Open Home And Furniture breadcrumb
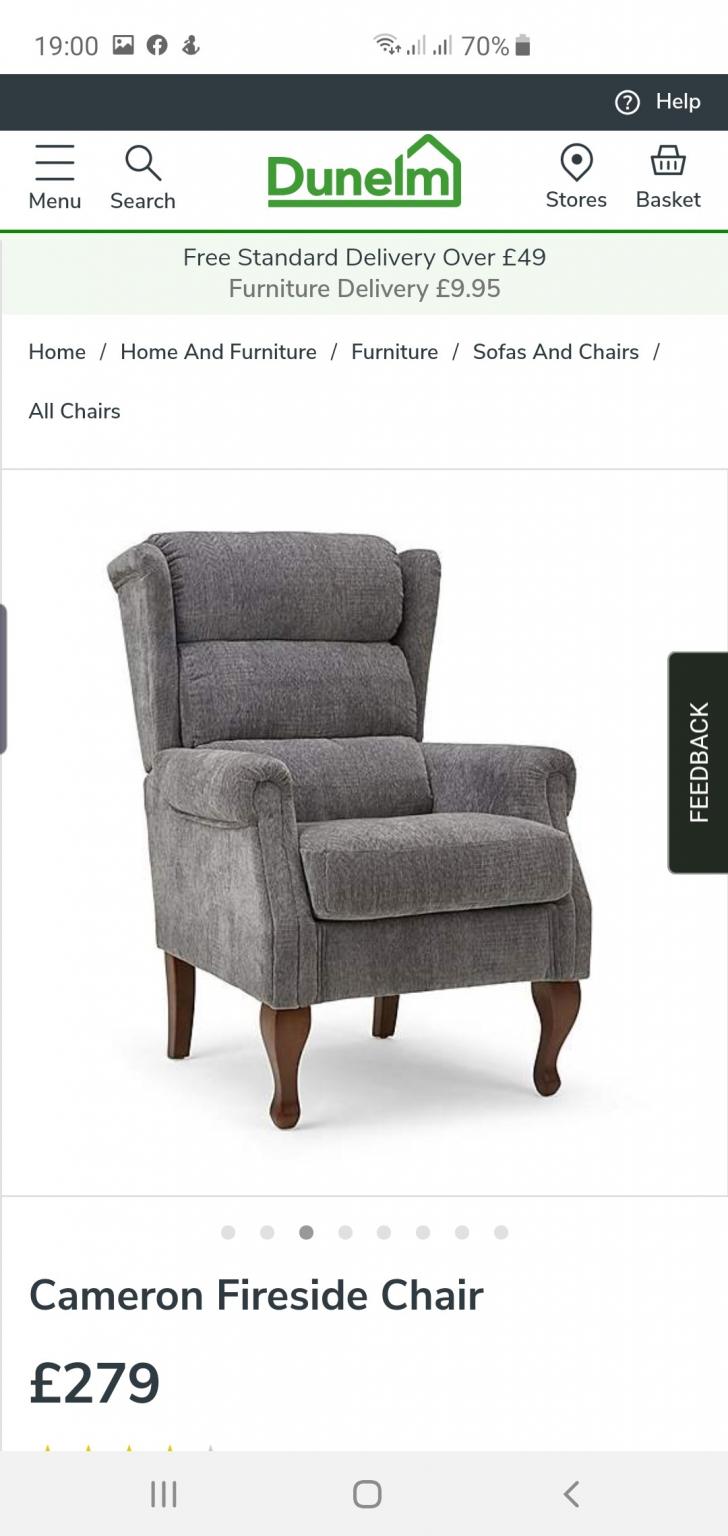Viewport: 728px width, 1536px height. click(218, 352)
